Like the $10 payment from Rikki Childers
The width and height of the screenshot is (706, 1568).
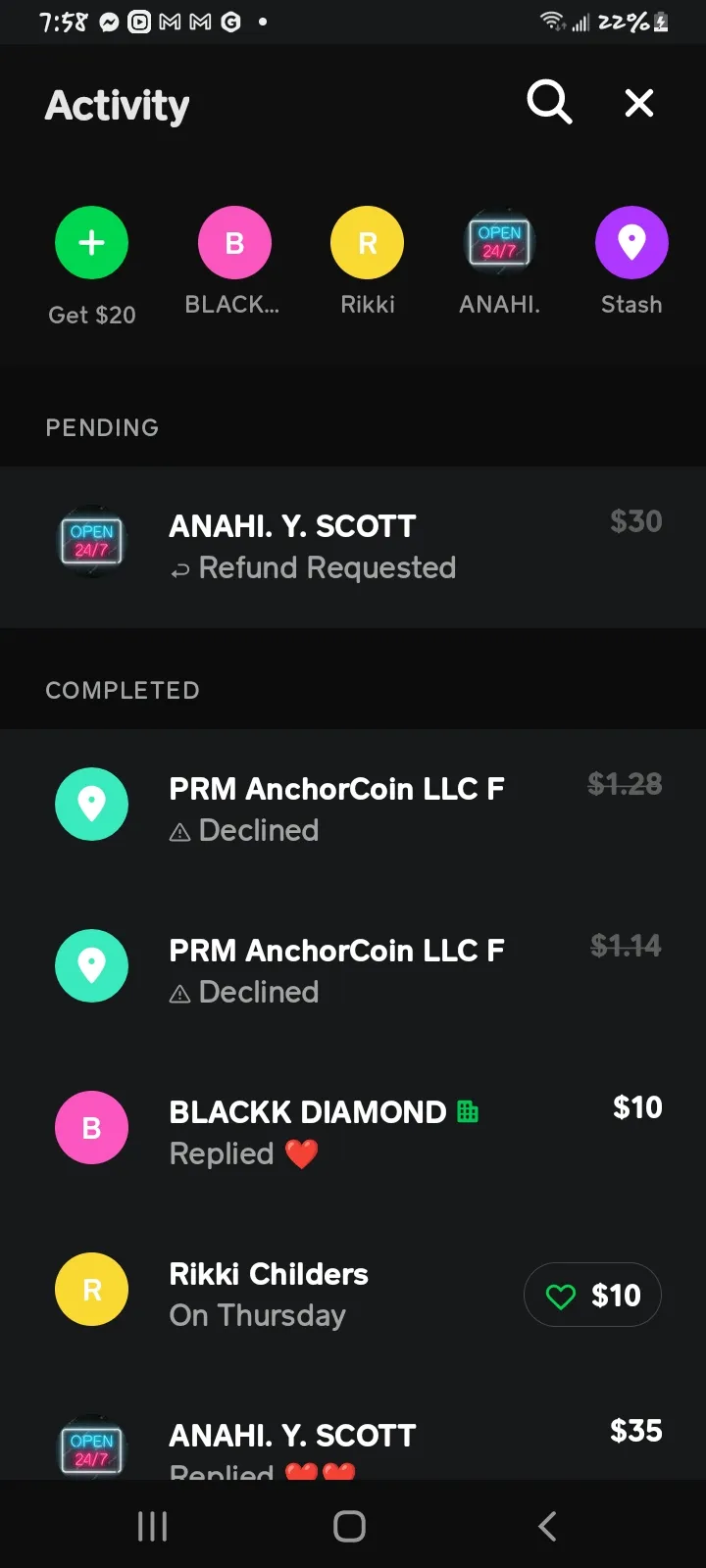pyautogui.click(x=592, y=1295)
